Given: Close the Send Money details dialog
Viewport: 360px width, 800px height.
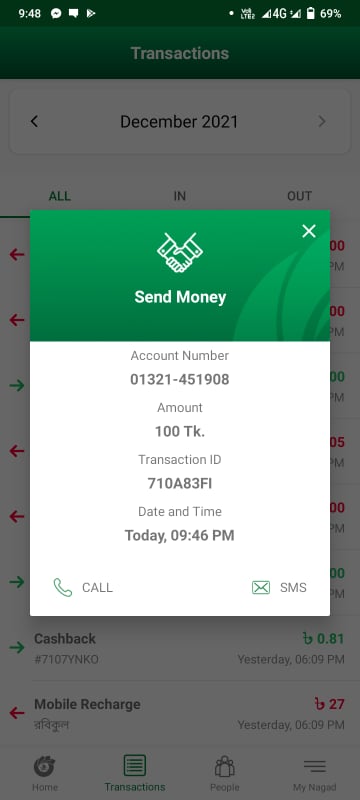Looking at the screenshot, I should 308,232.
